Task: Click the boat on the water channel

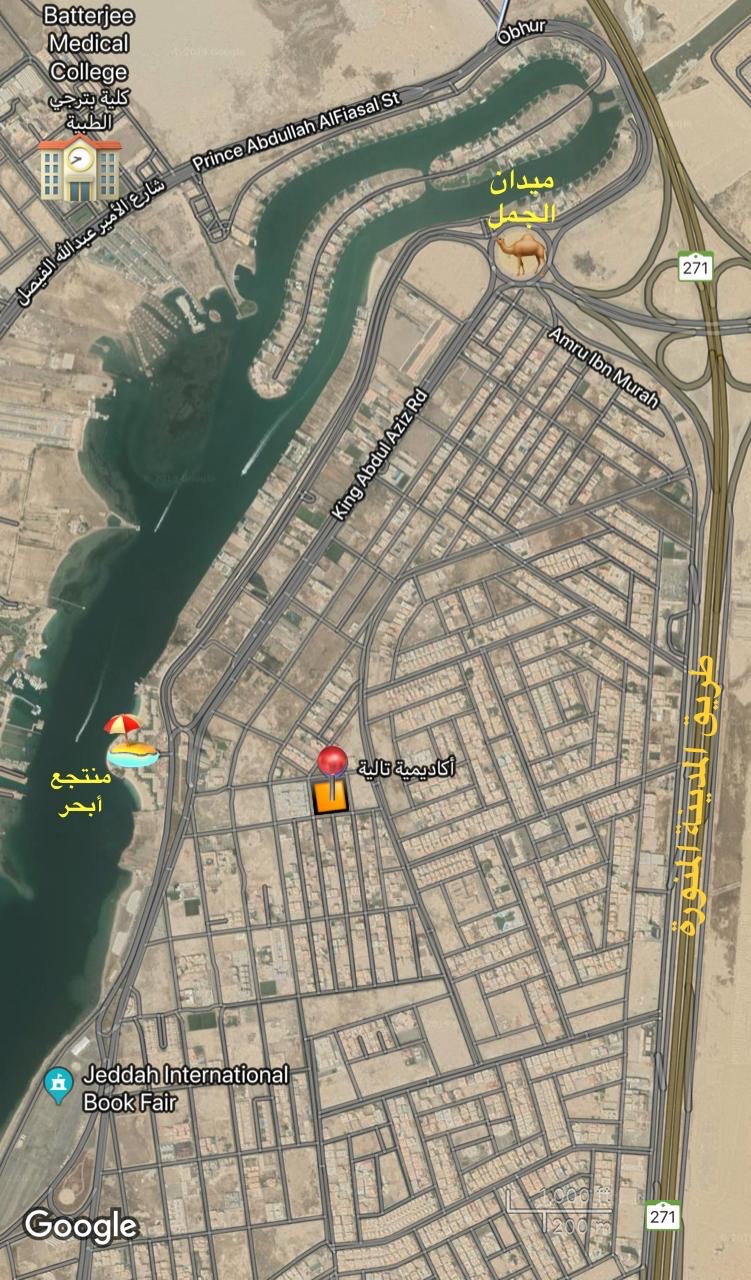Action: pos(244,472)
